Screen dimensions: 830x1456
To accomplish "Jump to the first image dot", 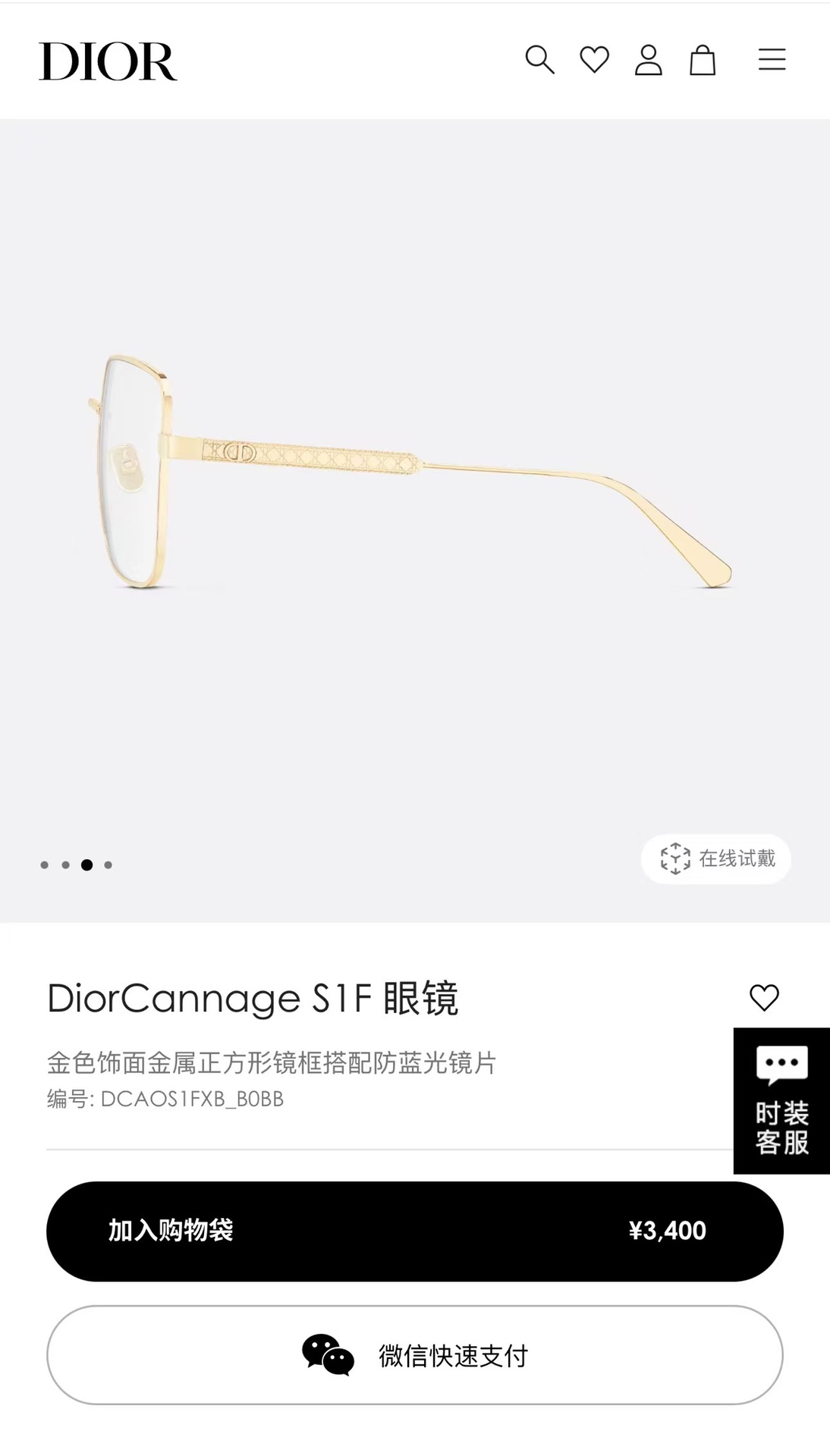I will point(45,864).
